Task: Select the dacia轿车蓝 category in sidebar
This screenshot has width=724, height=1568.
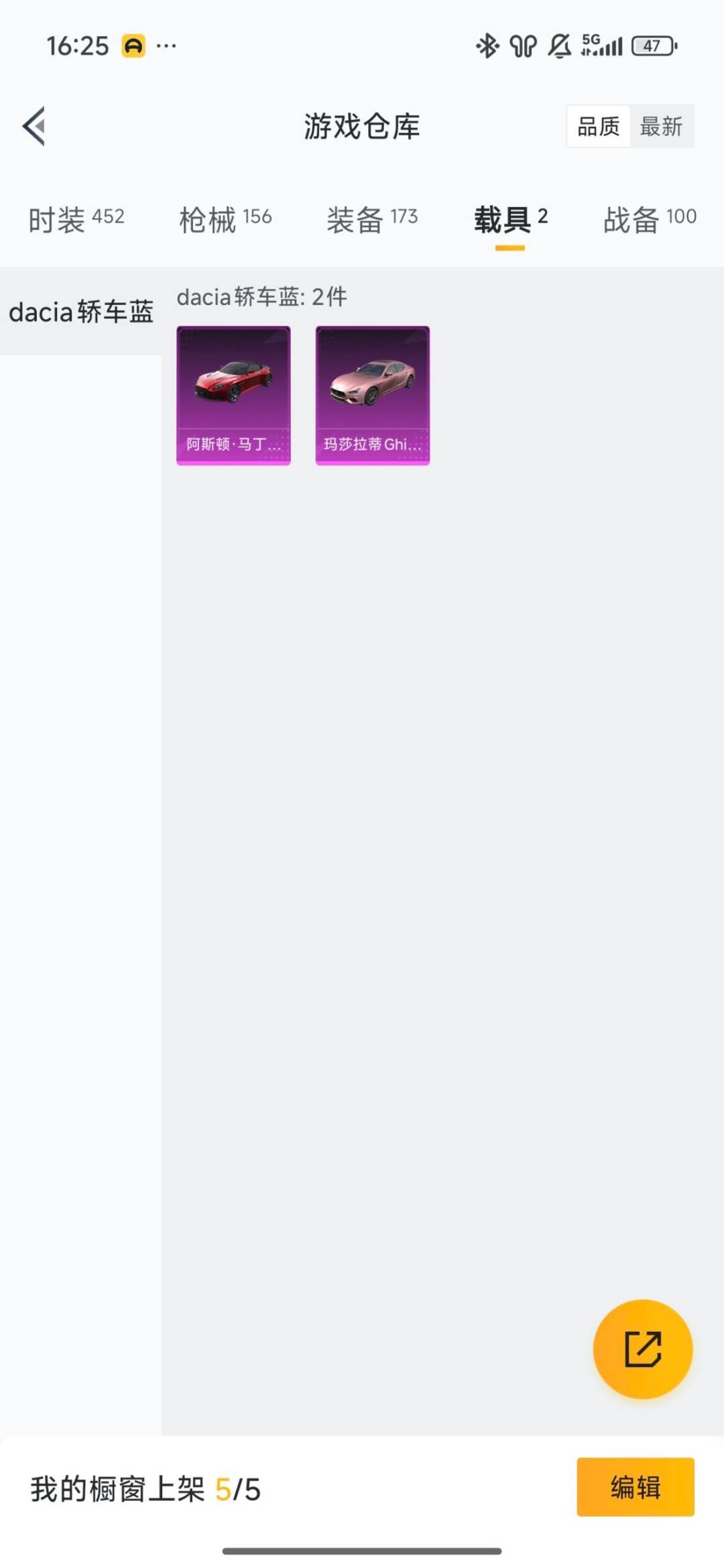Action: pos(80,310)
